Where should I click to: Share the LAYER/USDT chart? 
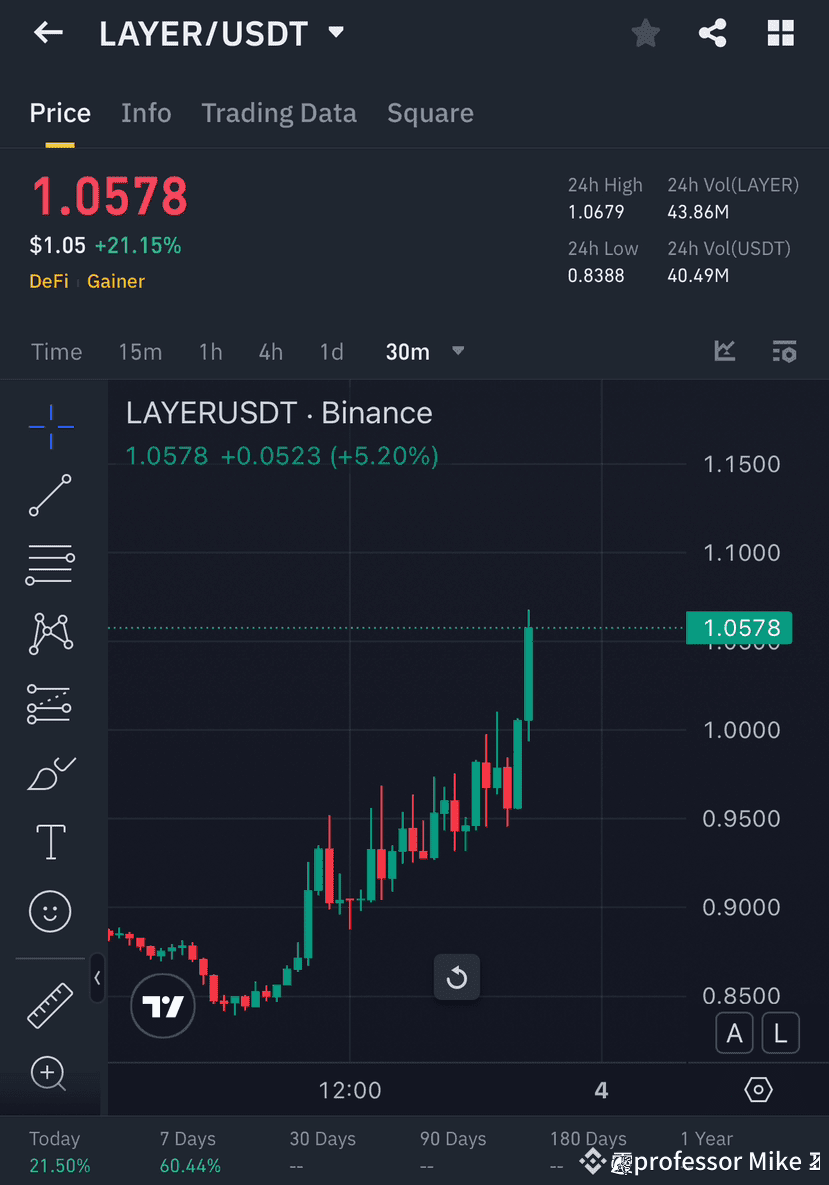click(x=712, y=33)
